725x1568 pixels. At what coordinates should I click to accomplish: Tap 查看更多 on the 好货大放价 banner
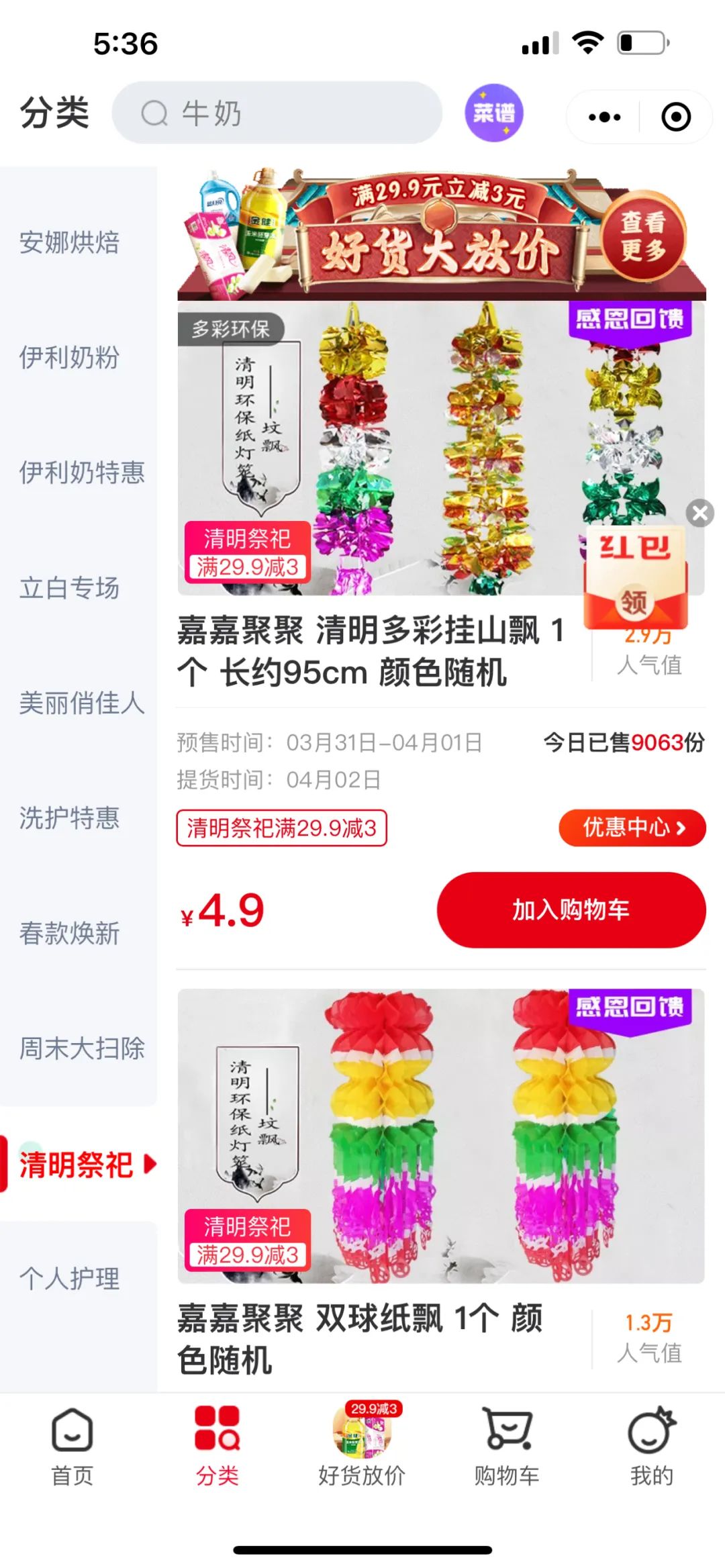[x=643, y=236]
